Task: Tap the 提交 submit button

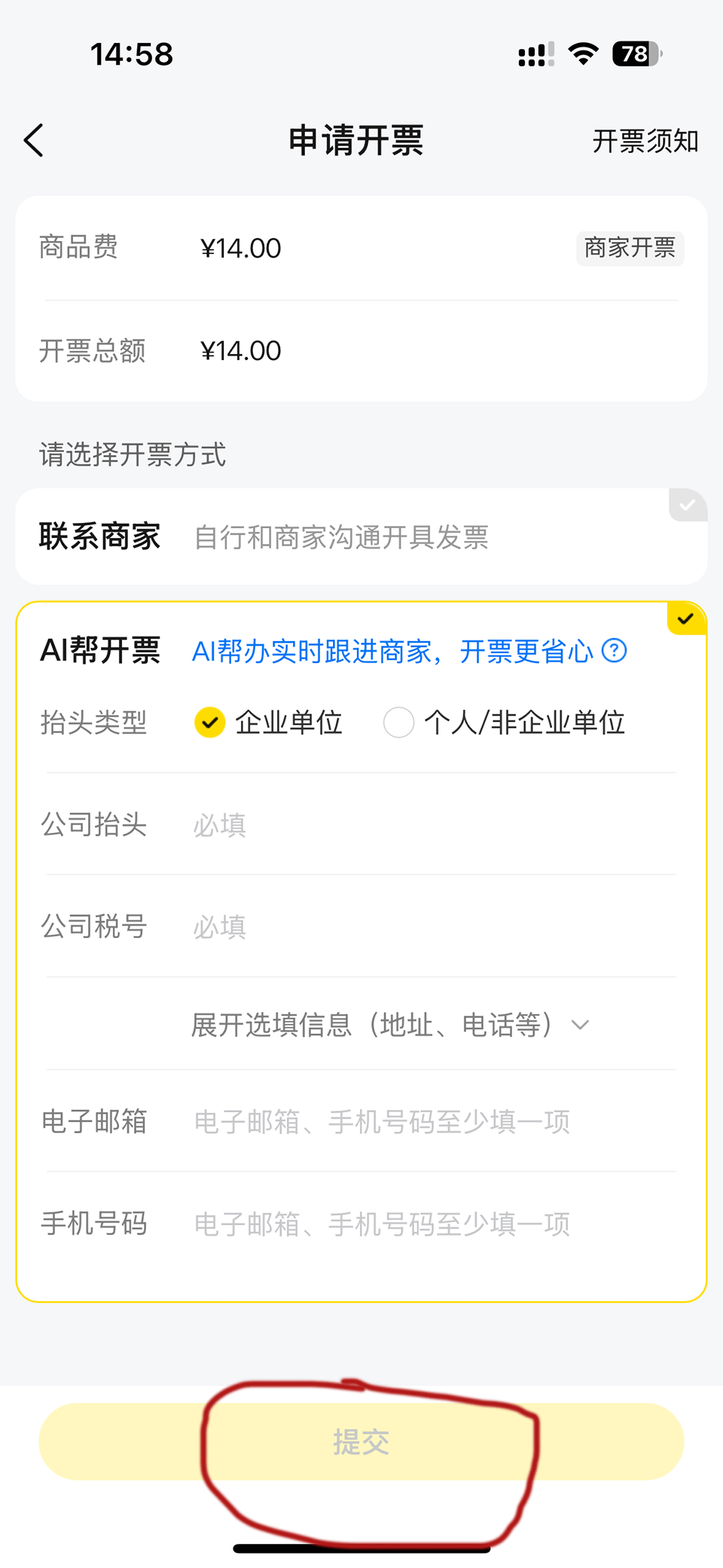Action: 361,1441
